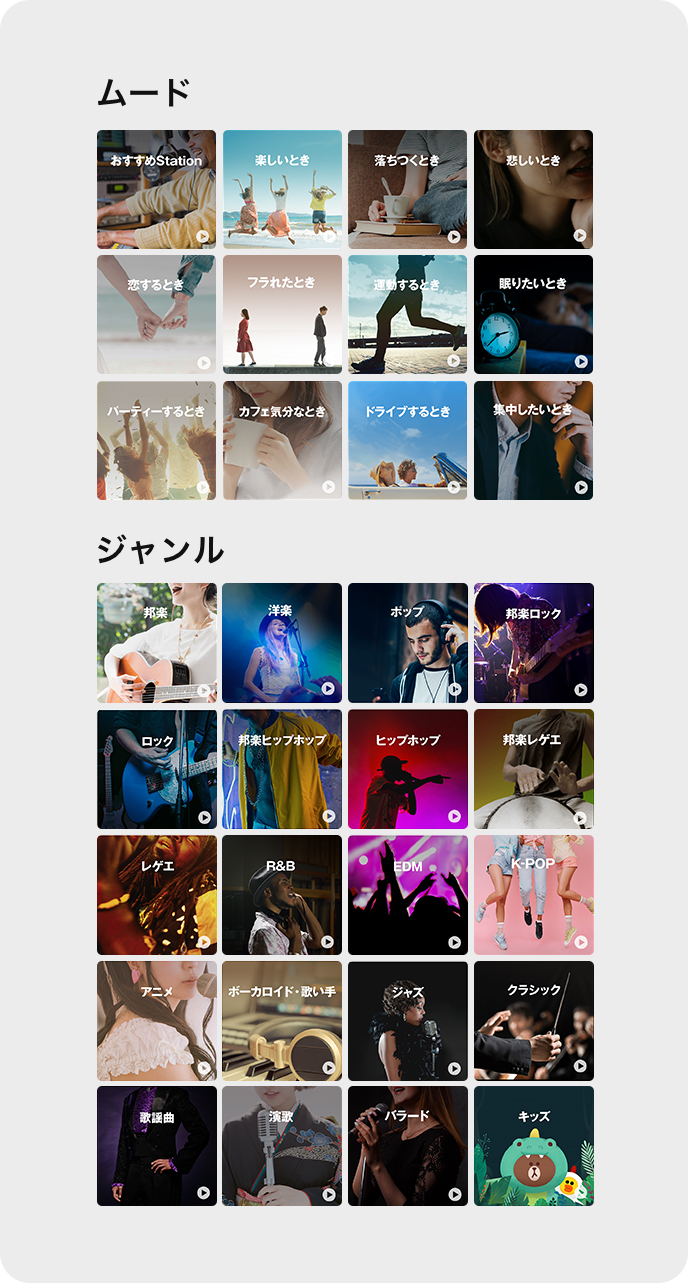The width and height of the screenshot is (688, 1283).
Task: Choose the キッズ genre tile
Action: (x=533, y=1146)
